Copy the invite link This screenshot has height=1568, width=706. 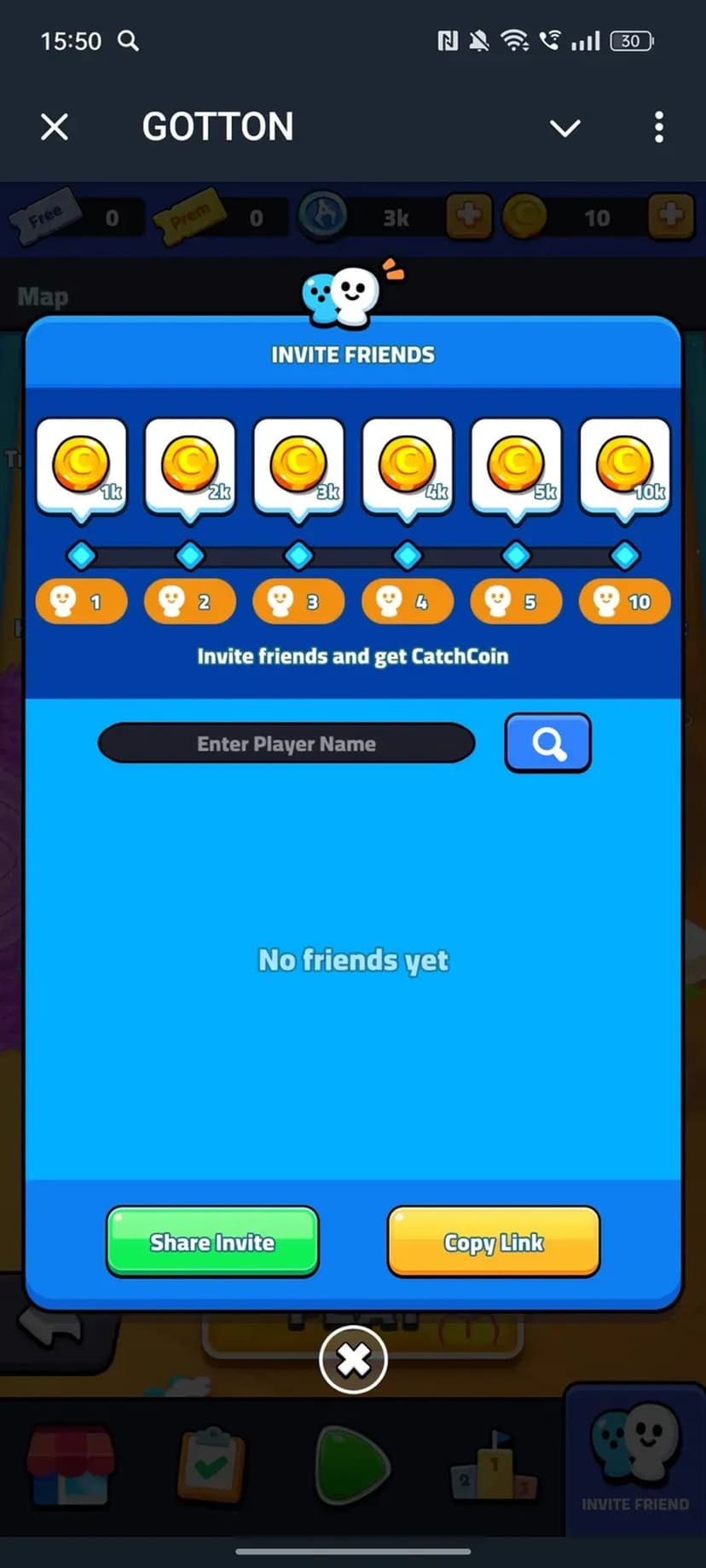click(x=493, y=1242)
